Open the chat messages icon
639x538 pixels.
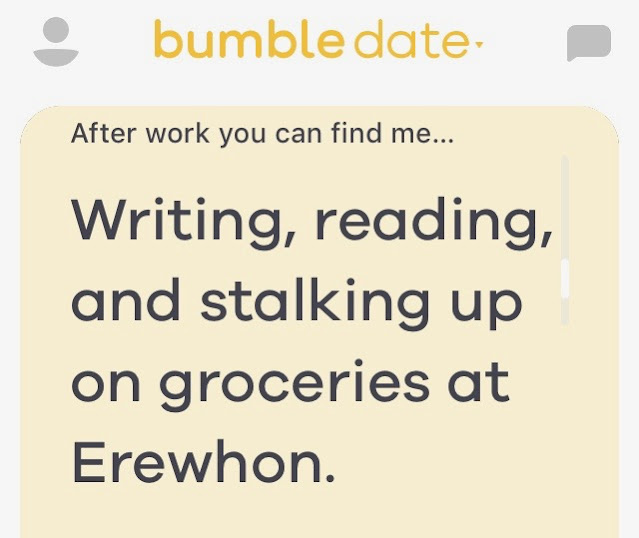[x=589, y=43]
